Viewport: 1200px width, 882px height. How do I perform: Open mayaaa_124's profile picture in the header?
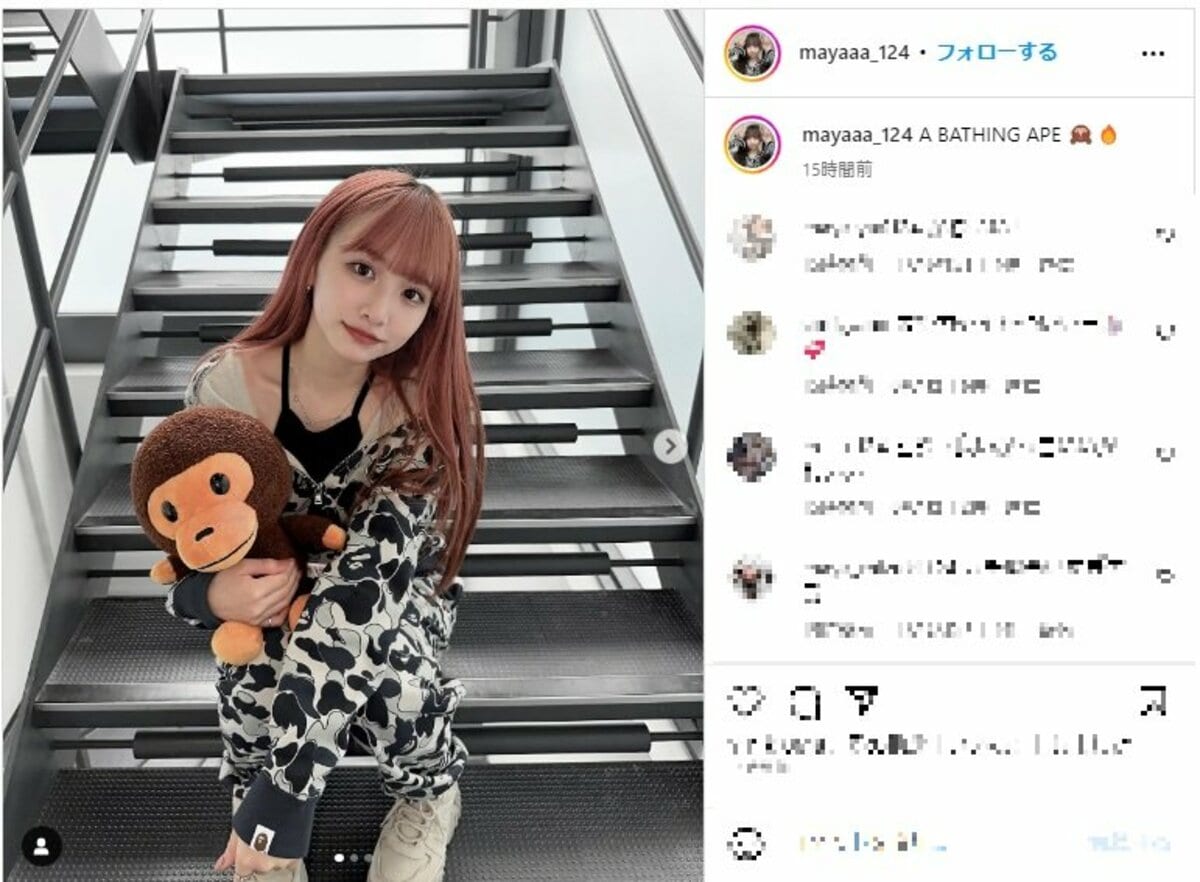(752, 53)
